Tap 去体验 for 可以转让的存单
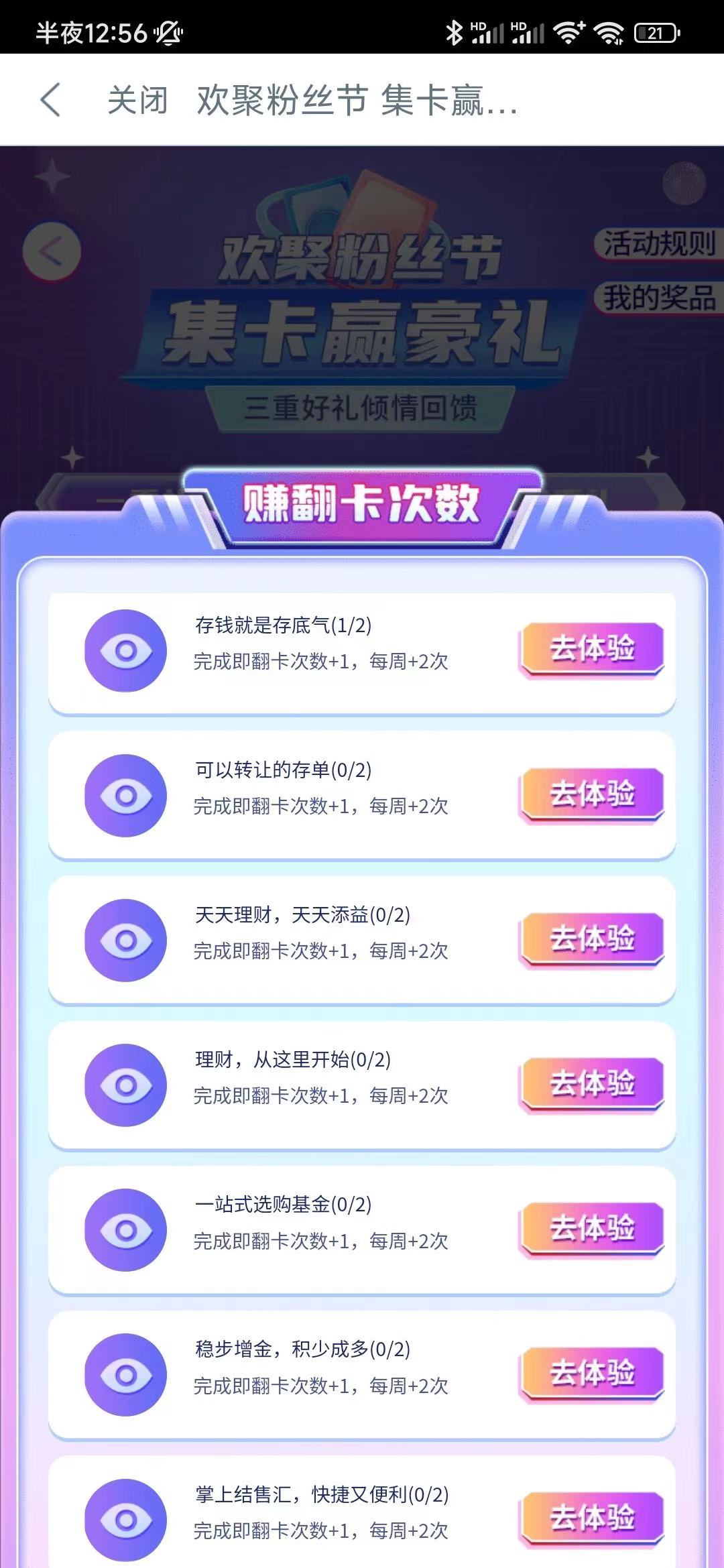Screen dimensions: 724x1568 coord(592,794)
